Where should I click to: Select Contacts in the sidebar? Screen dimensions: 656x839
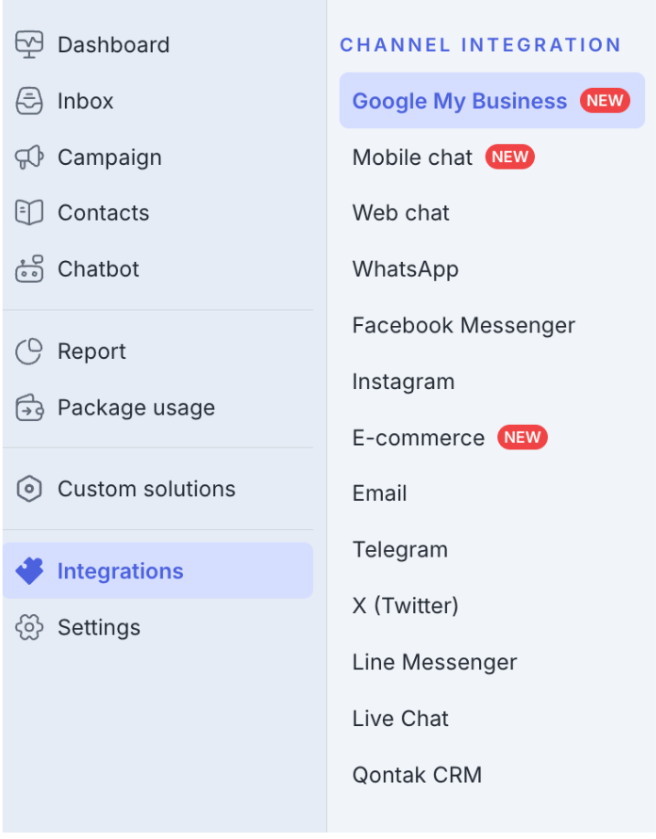[102, 213]
